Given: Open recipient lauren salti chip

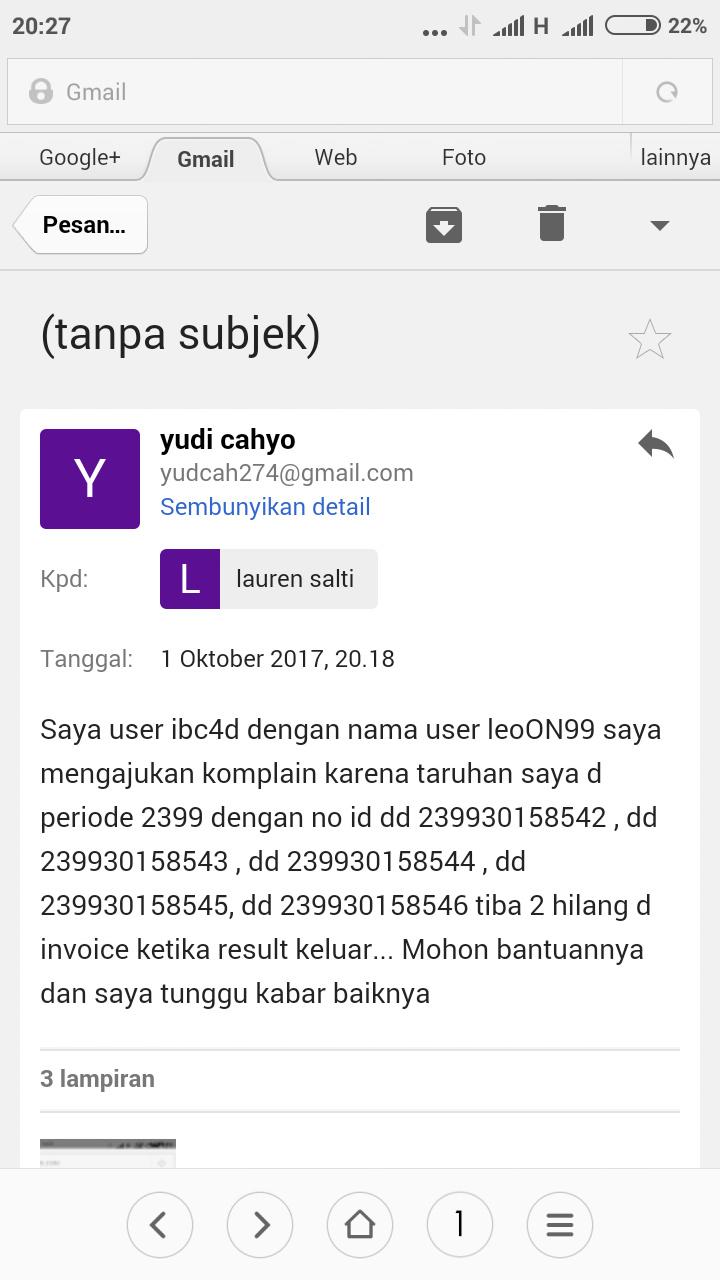Looking at the screenshot, I should pos(269,579).
